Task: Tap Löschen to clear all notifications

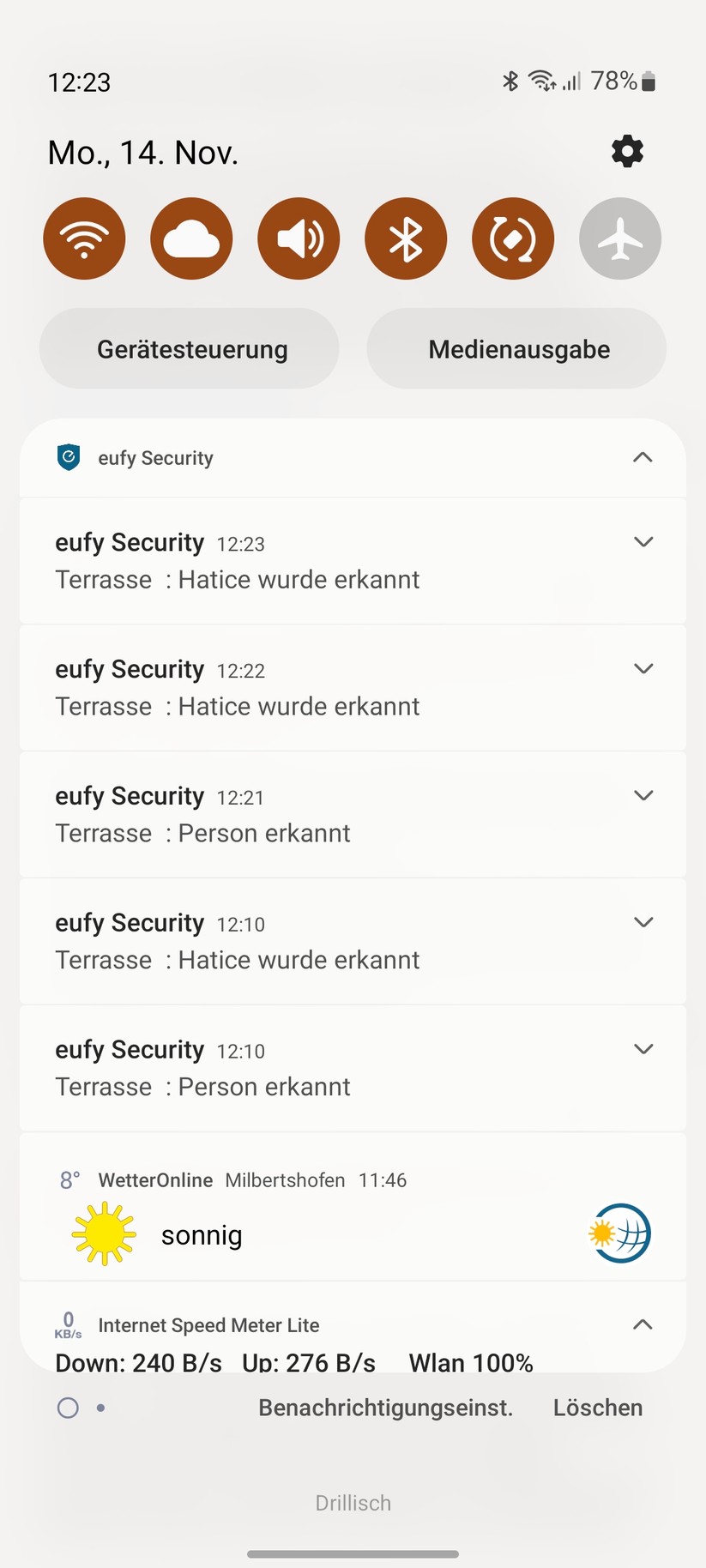Action: tap(597, 1407)
